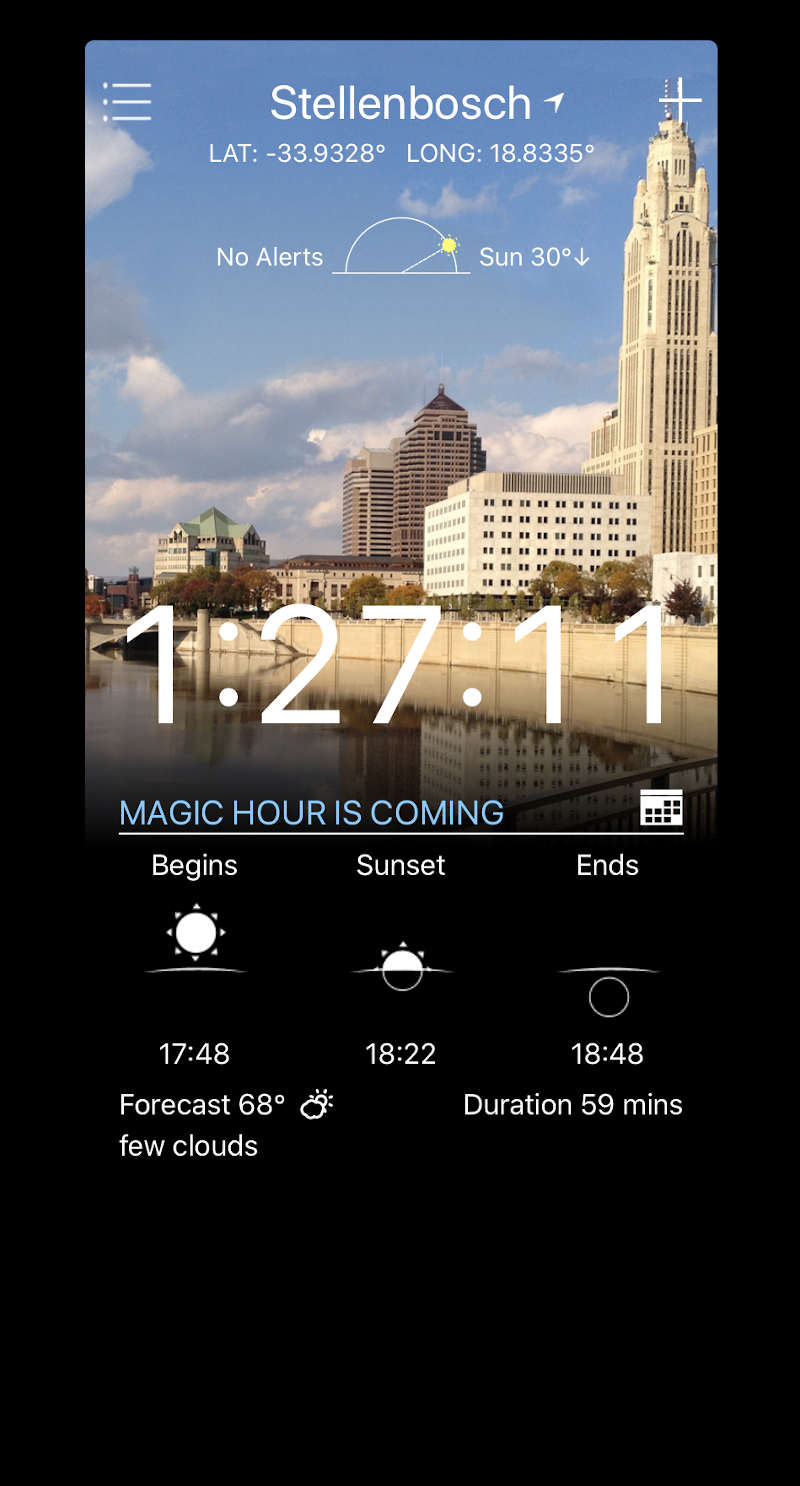Tap the navigation arrow beside Stellenbosch
800x1486 pixels.
[555, 101]
